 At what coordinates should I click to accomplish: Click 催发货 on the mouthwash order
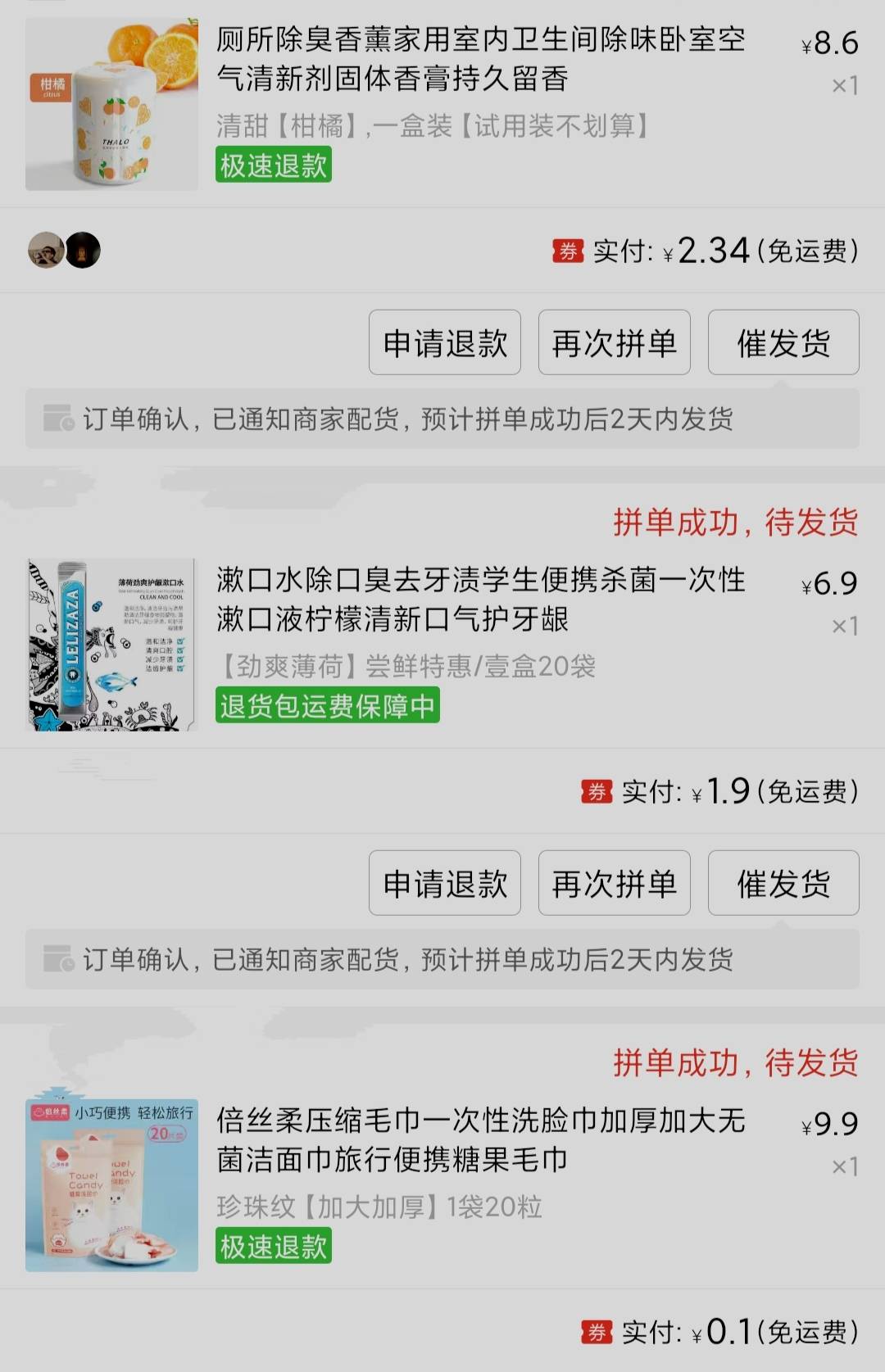(x=783, y=883)
